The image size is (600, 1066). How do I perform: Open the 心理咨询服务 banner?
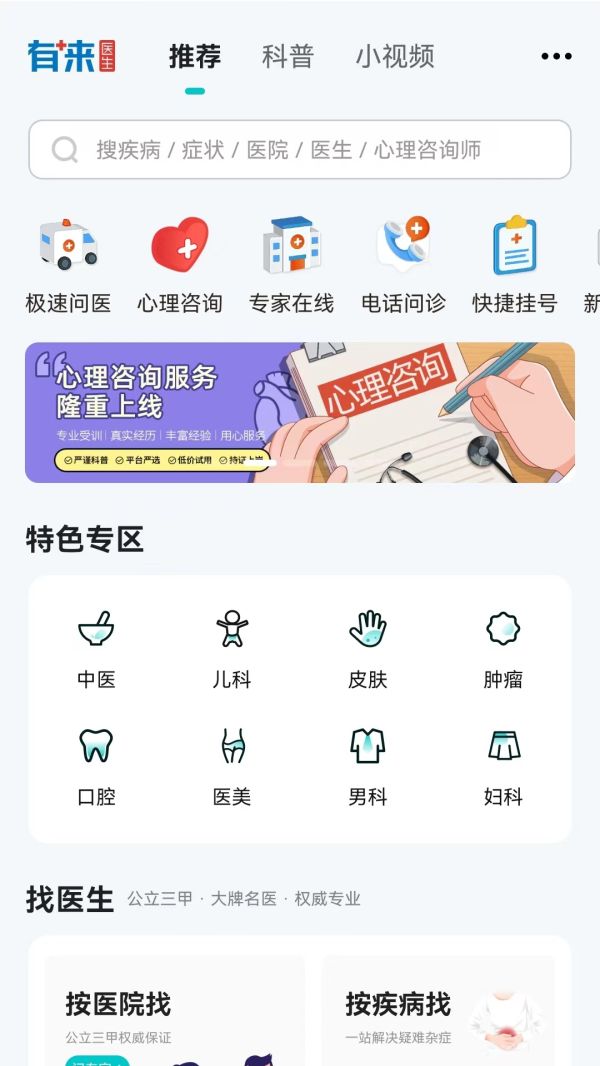pos(300,412)
